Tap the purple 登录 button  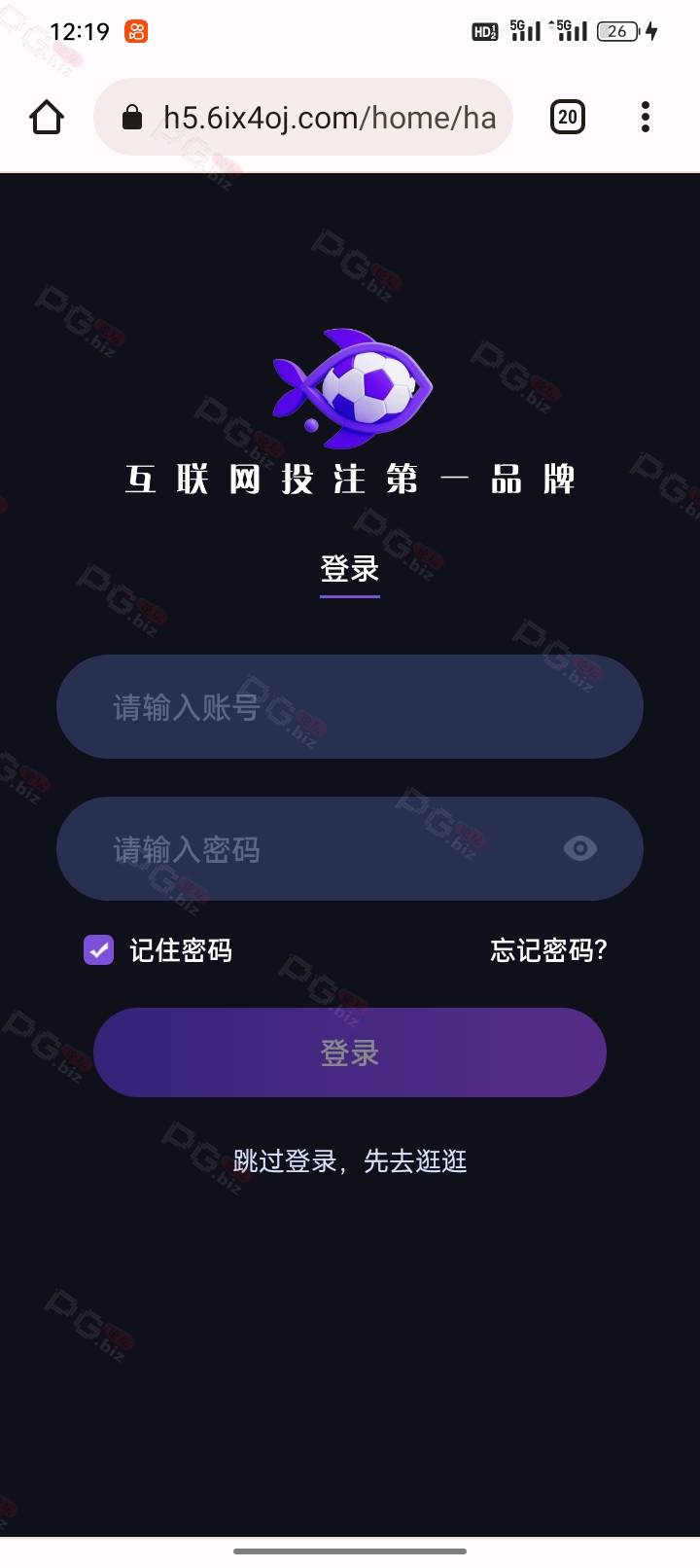coord(350,1052)
